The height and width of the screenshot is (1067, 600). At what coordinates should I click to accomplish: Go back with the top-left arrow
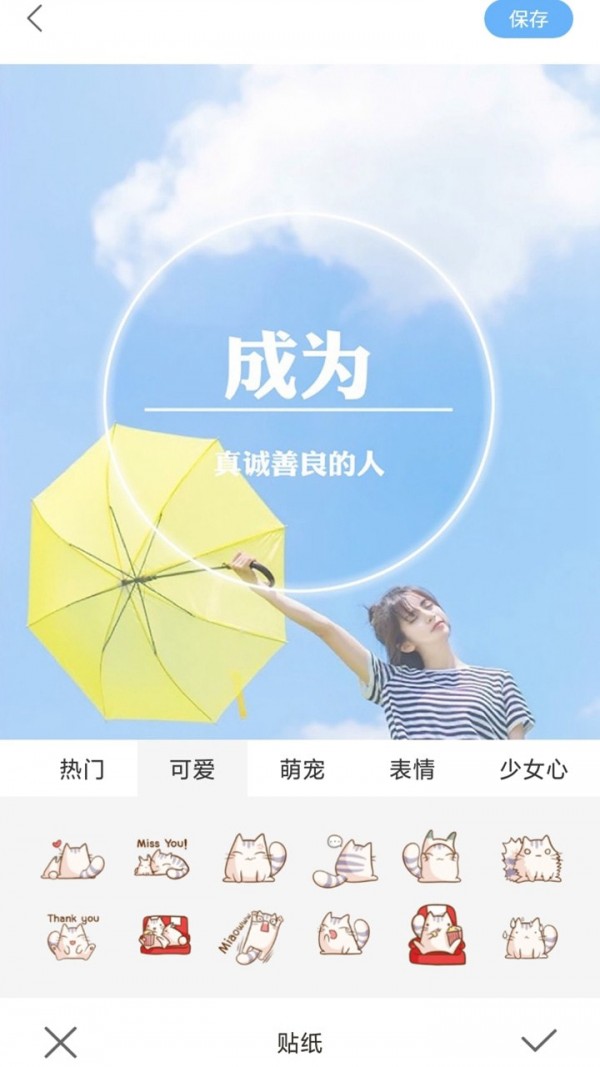[x=35, y=18]
